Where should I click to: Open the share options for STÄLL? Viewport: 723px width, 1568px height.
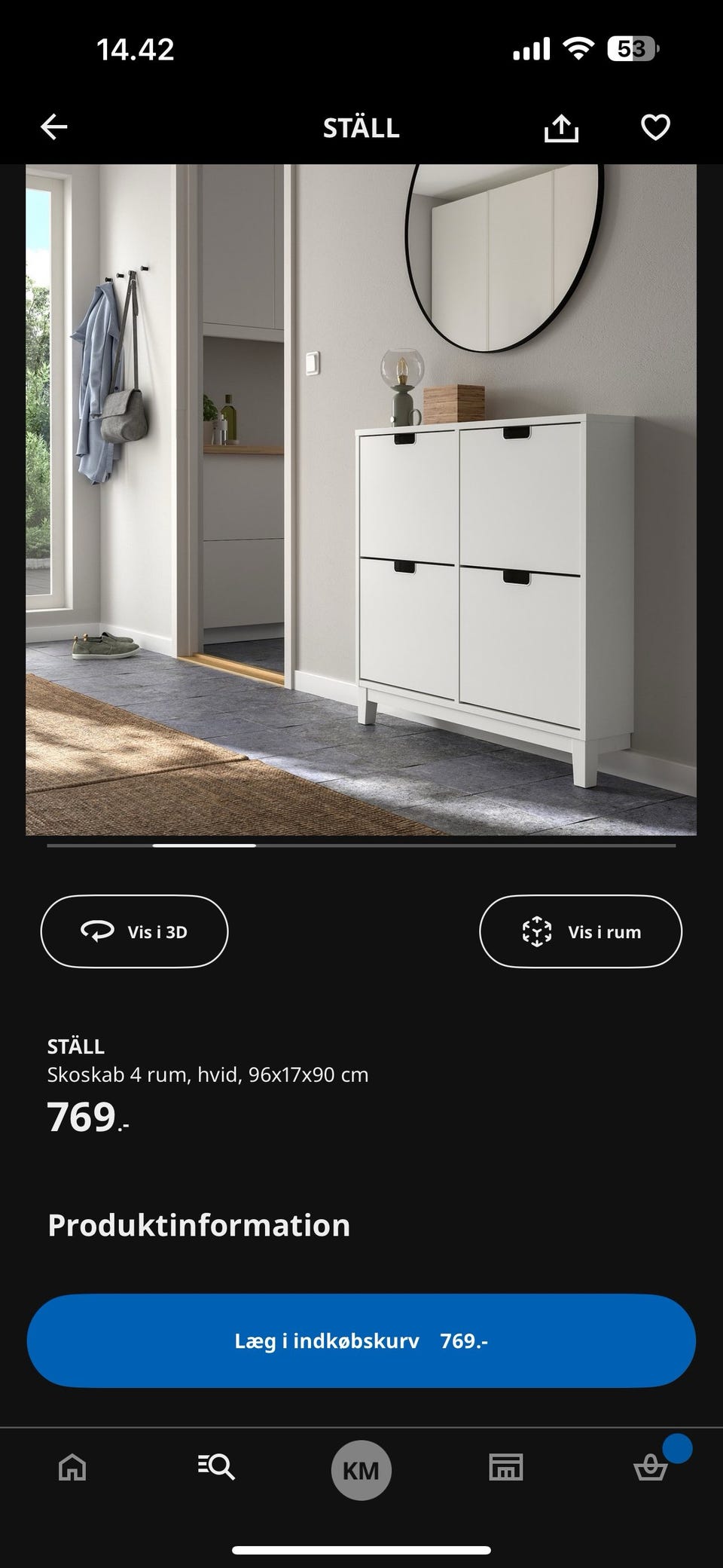[x=562, y=127]
